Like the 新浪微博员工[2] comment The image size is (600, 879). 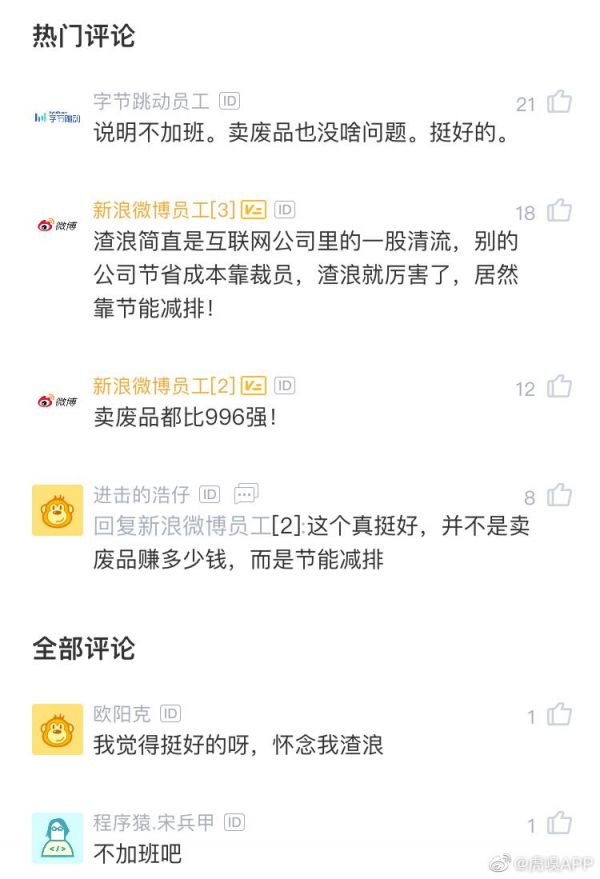(559, 387)
